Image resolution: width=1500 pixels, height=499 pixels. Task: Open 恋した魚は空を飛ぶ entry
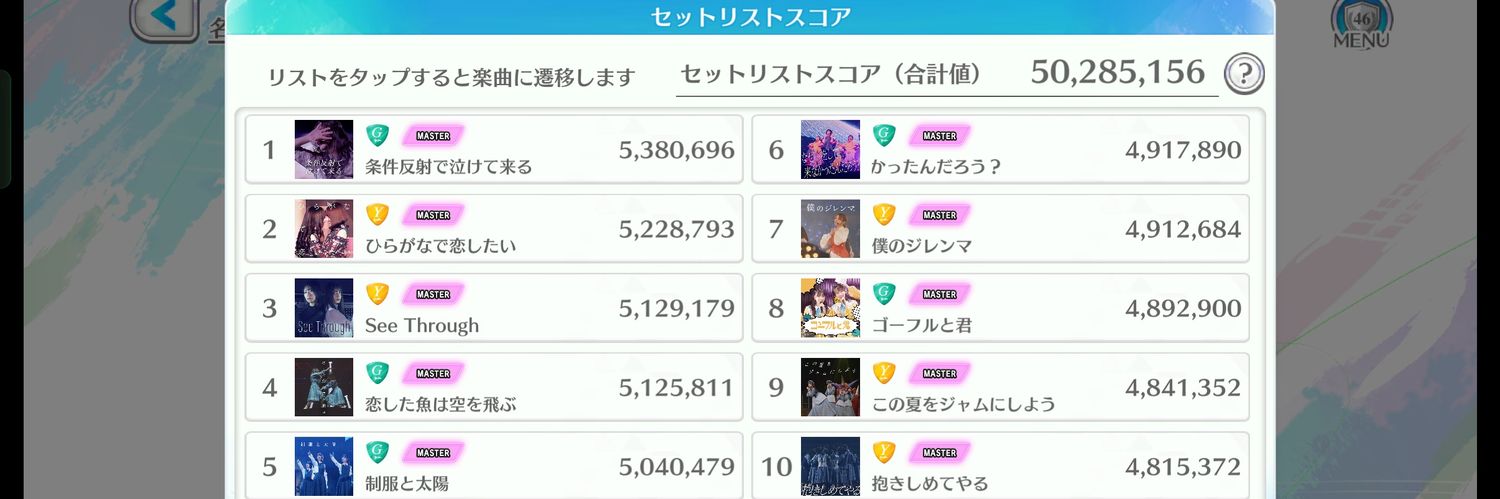[x=494, y=387]
